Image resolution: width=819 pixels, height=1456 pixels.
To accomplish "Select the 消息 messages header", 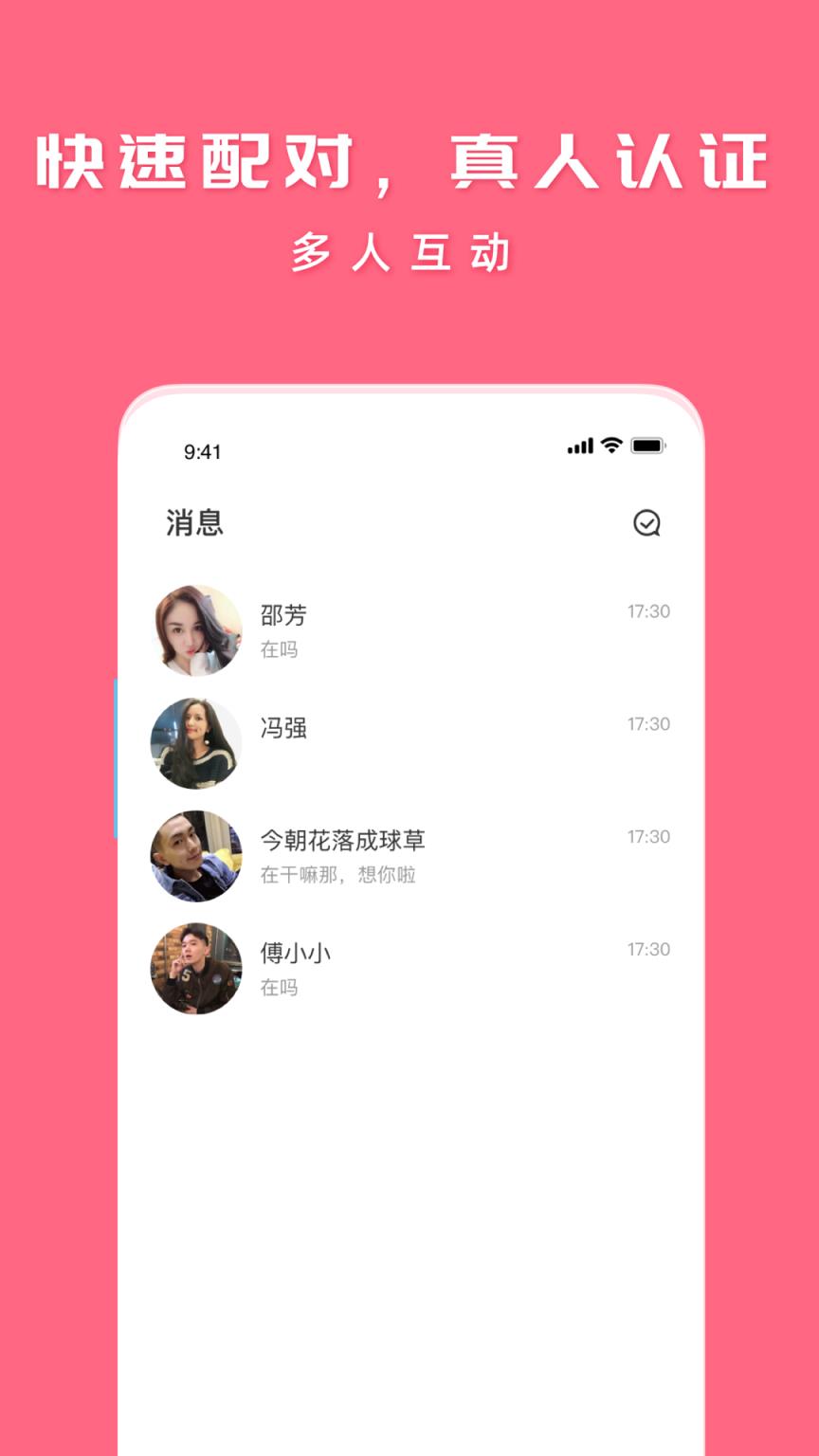I will pyautogui.click(x=194, y=522).
